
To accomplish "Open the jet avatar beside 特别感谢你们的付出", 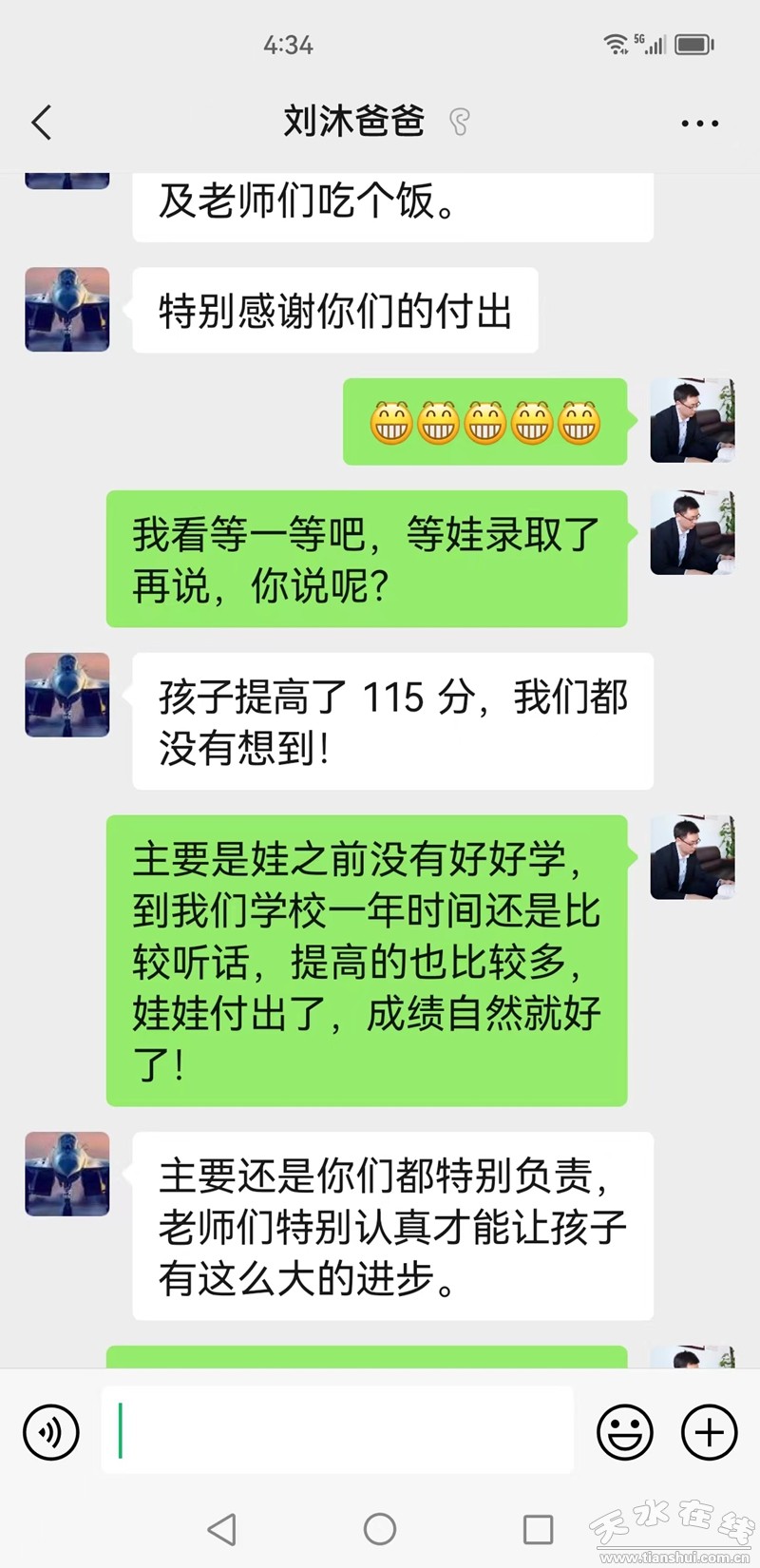I will (67, 310).
